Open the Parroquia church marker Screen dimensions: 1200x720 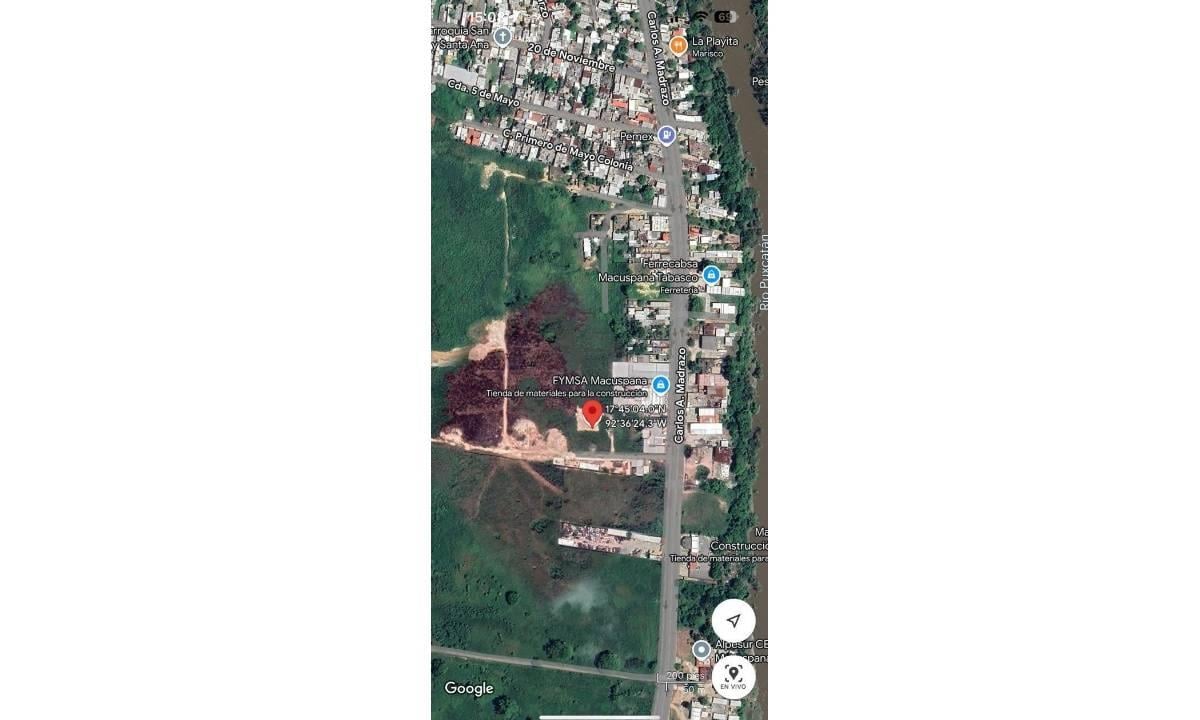click(502, 37)
